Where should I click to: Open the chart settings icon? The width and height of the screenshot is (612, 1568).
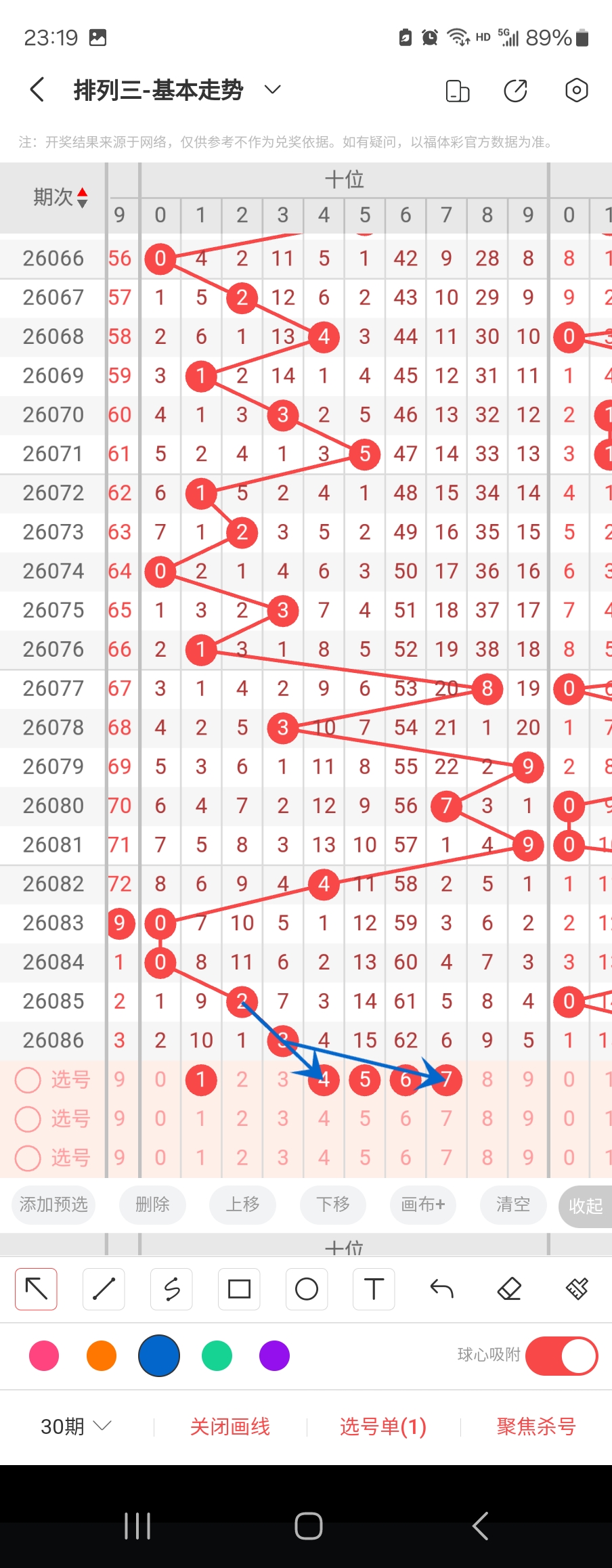tap(576, 90)
